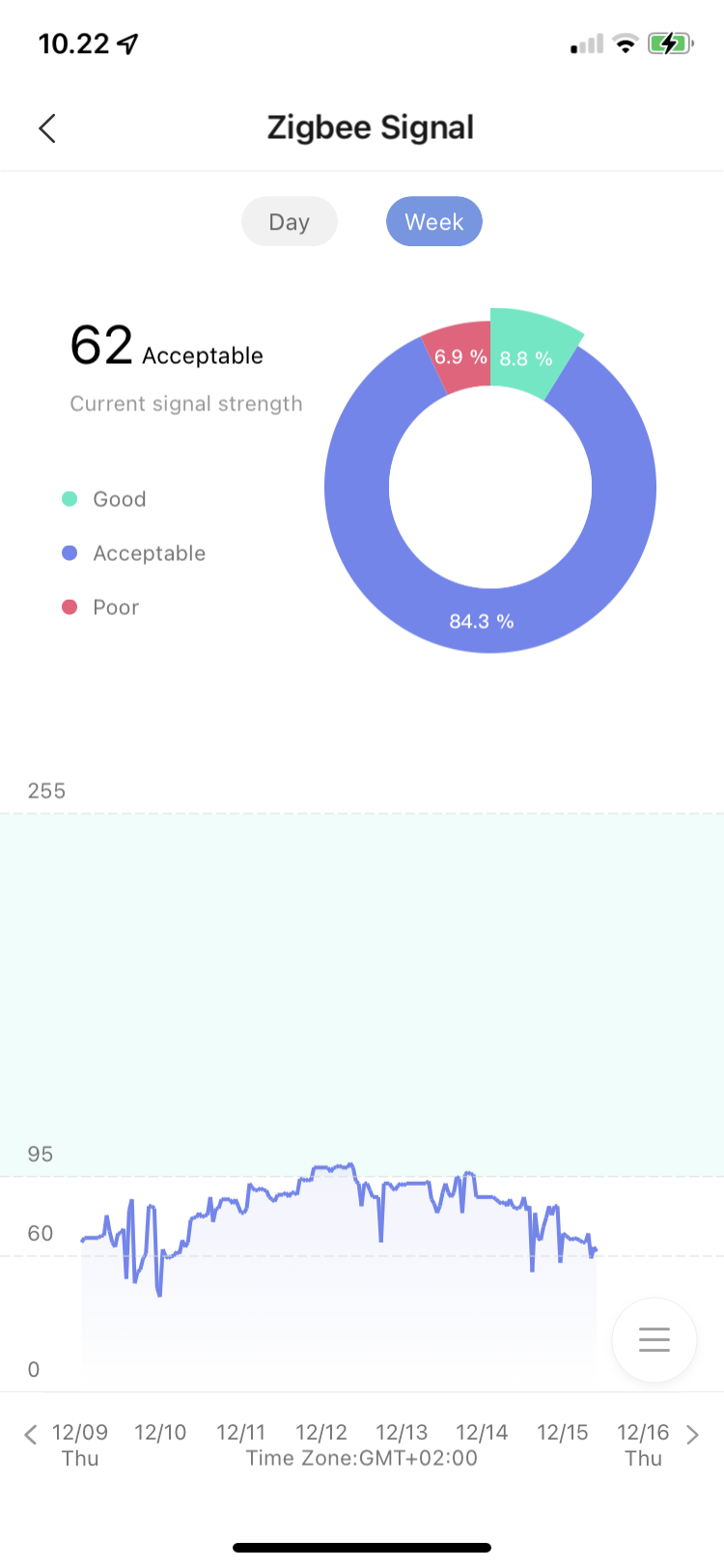
Task: Open the floating hamburger menu button
Action: [x=654, y=1340]
